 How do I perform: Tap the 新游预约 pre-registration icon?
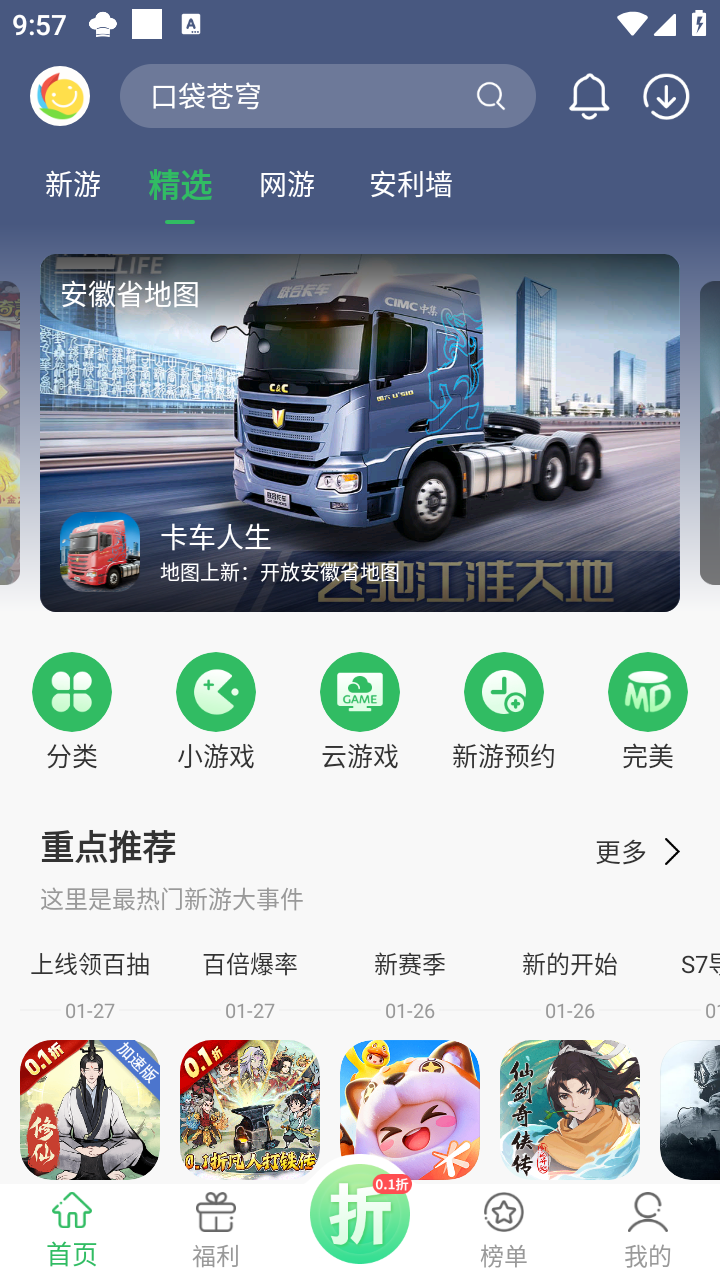[x=504, y=691]
